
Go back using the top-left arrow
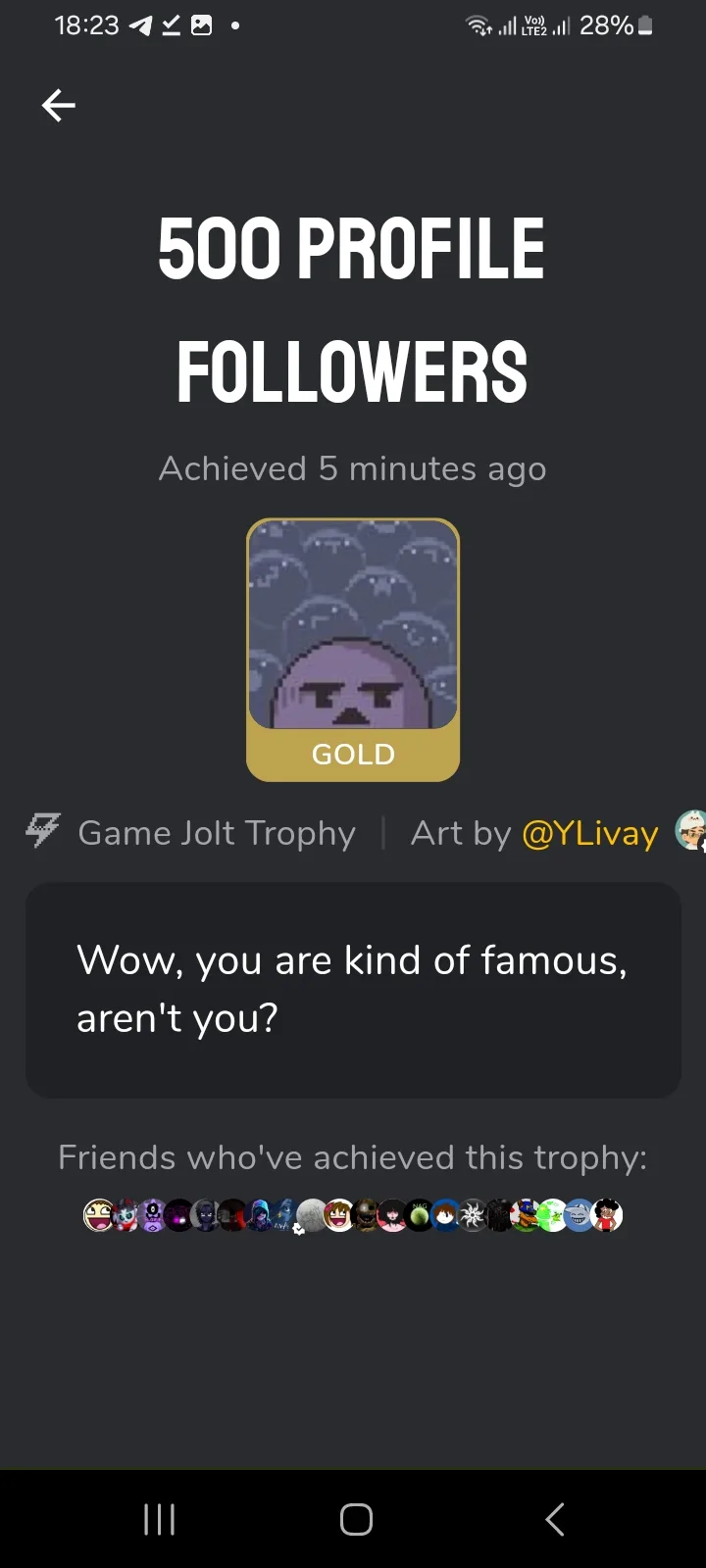[59, 105]
